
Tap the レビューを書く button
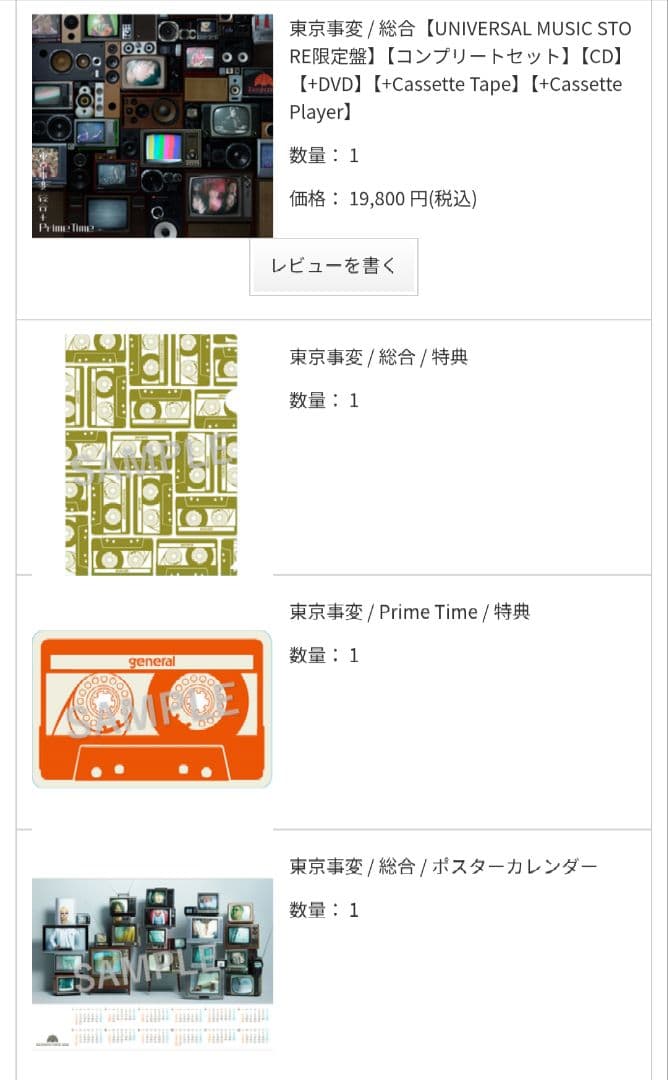(x=333, y=266)
